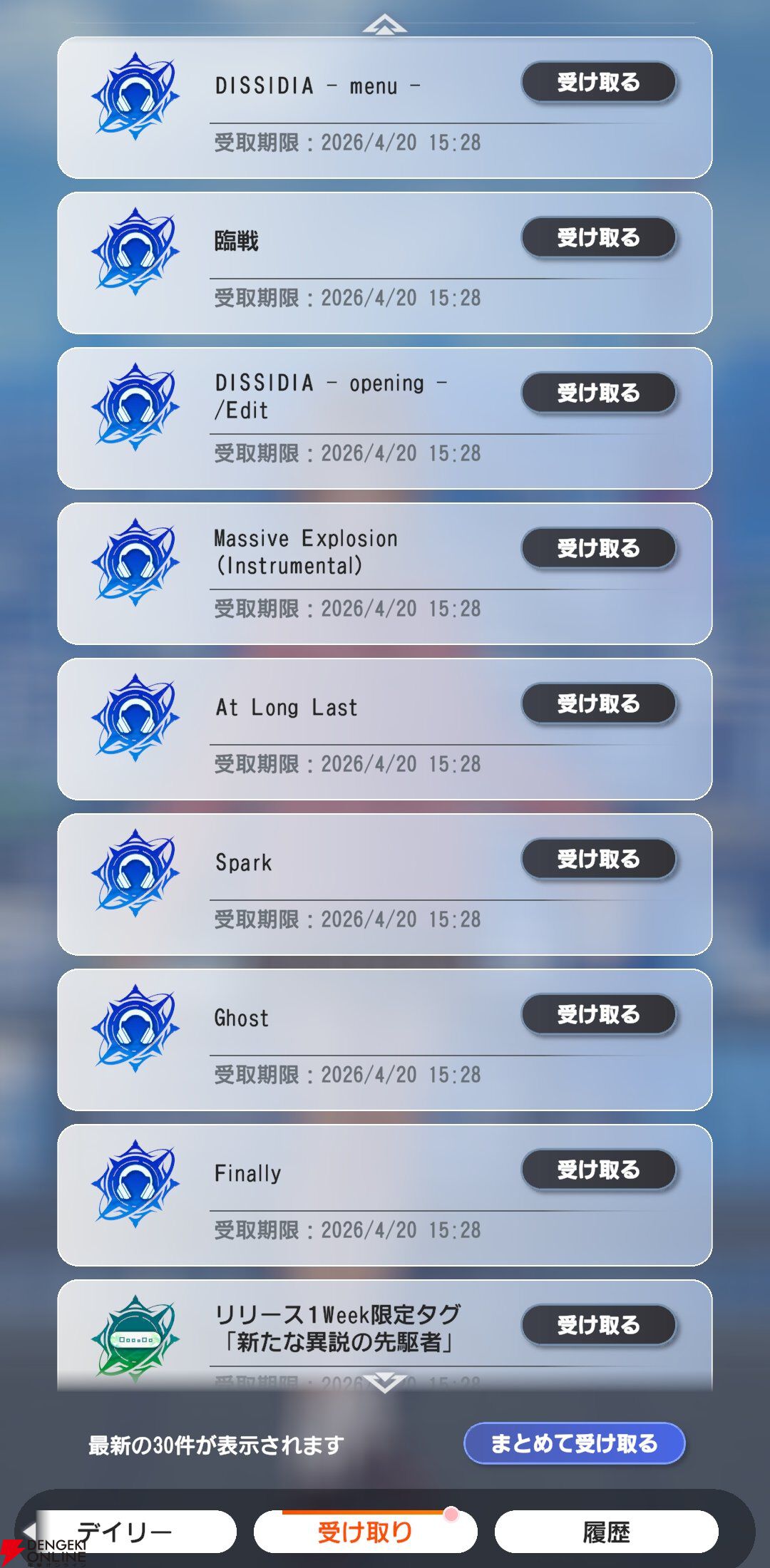Open the 履歴 history tab
770x1568 pixels.
(606, 1531)
